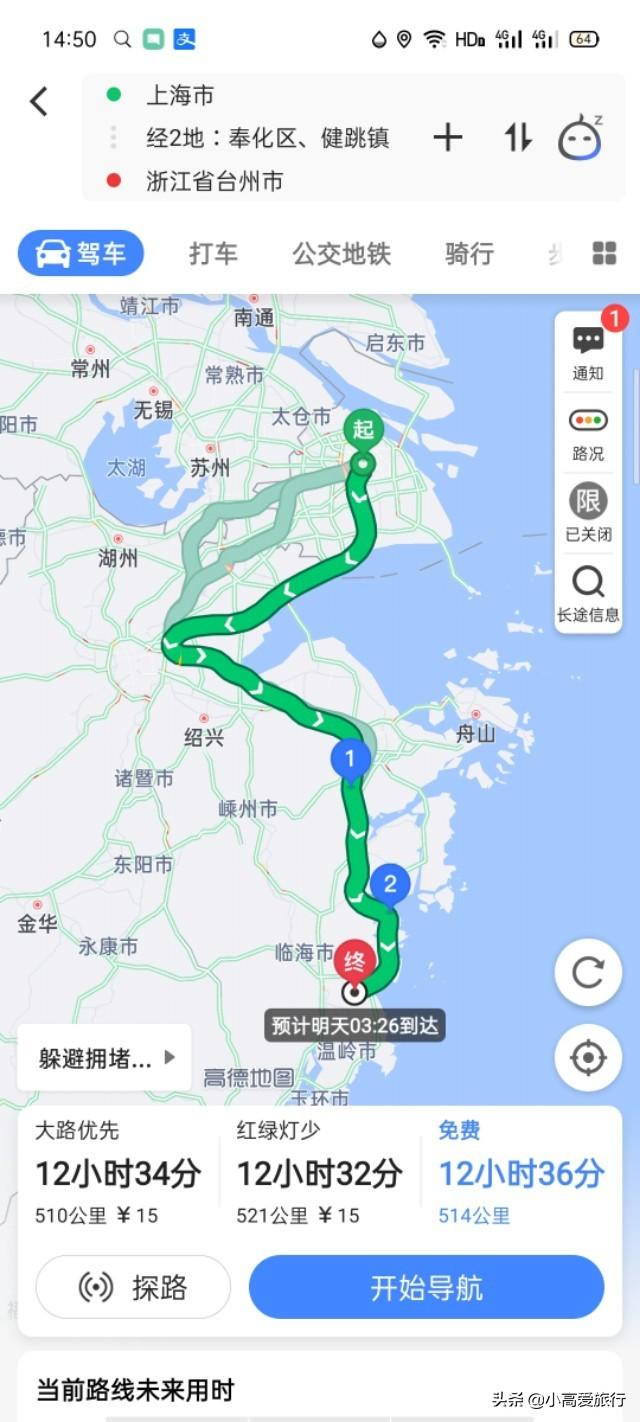The image size is (640, 1422).
Task: Open the grid of more travel modes
Action: tap(604, 254)
